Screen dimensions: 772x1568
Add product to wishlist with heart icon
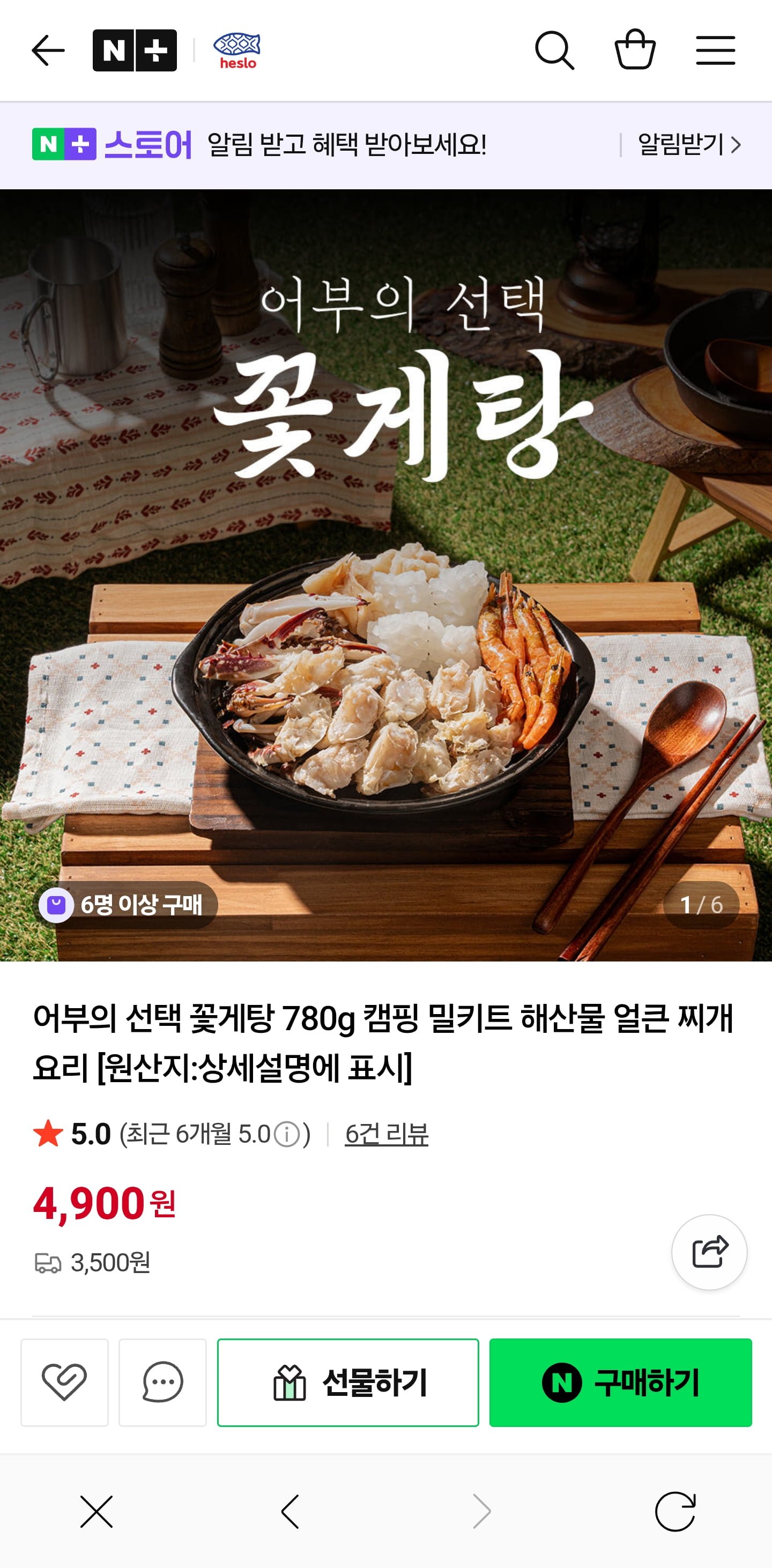[64, 1382]
